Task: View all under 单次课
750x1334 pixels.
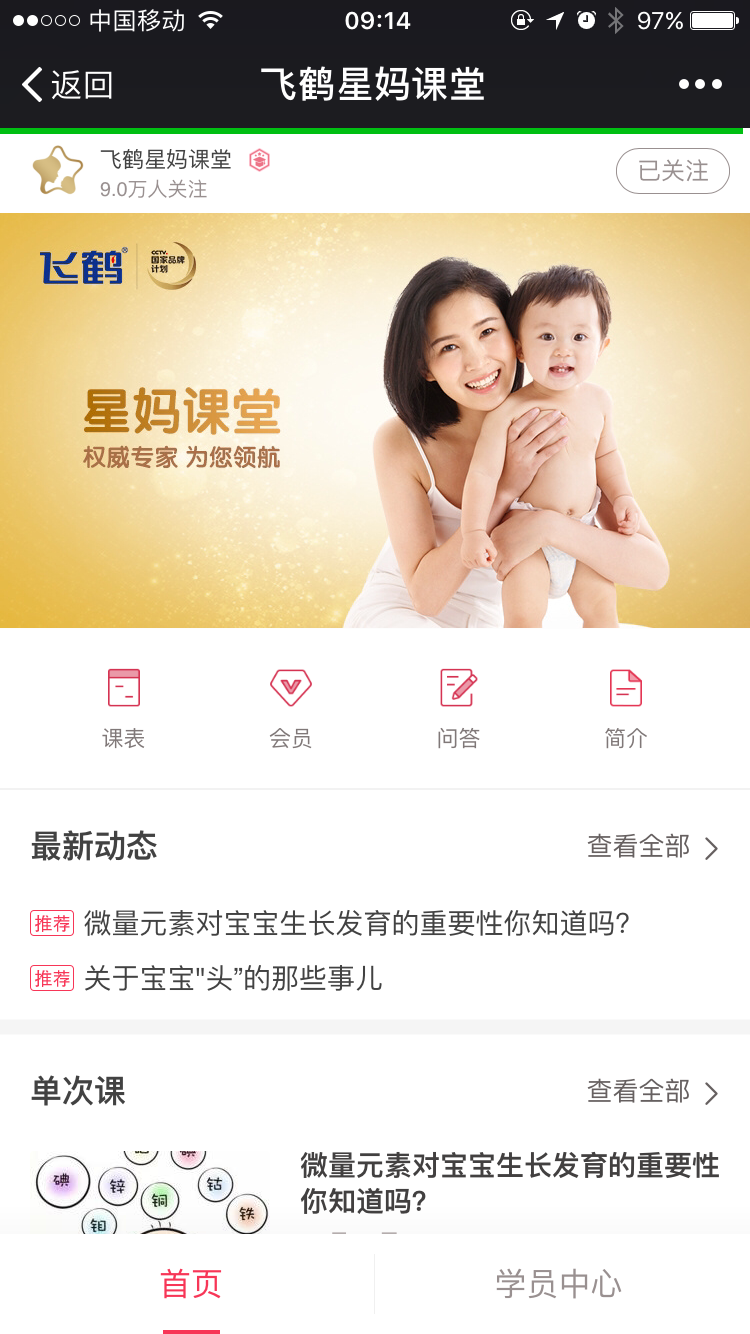Action: pos(653,1092)
